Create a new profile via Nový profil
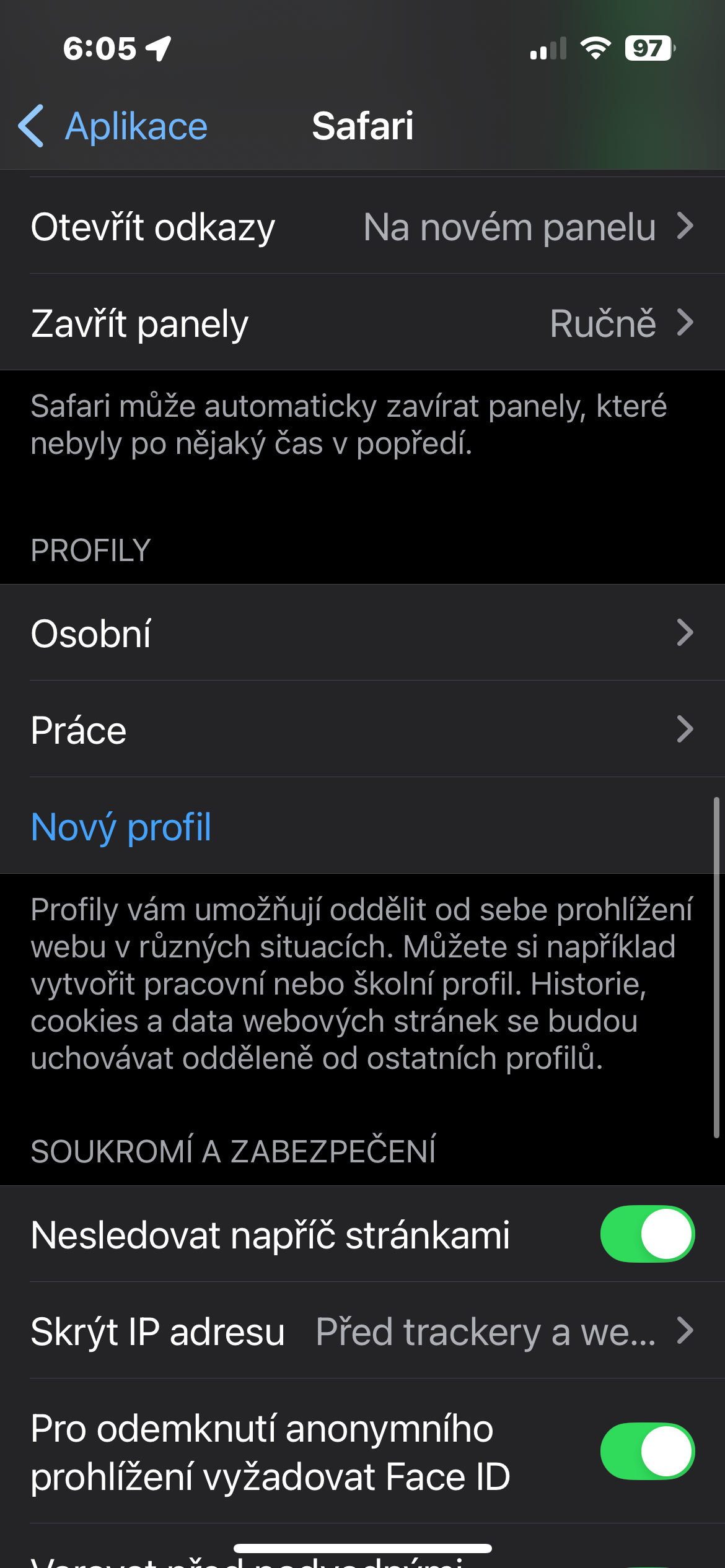The width and height of the screenshot is (725, 1568). (x=121, y=827)
